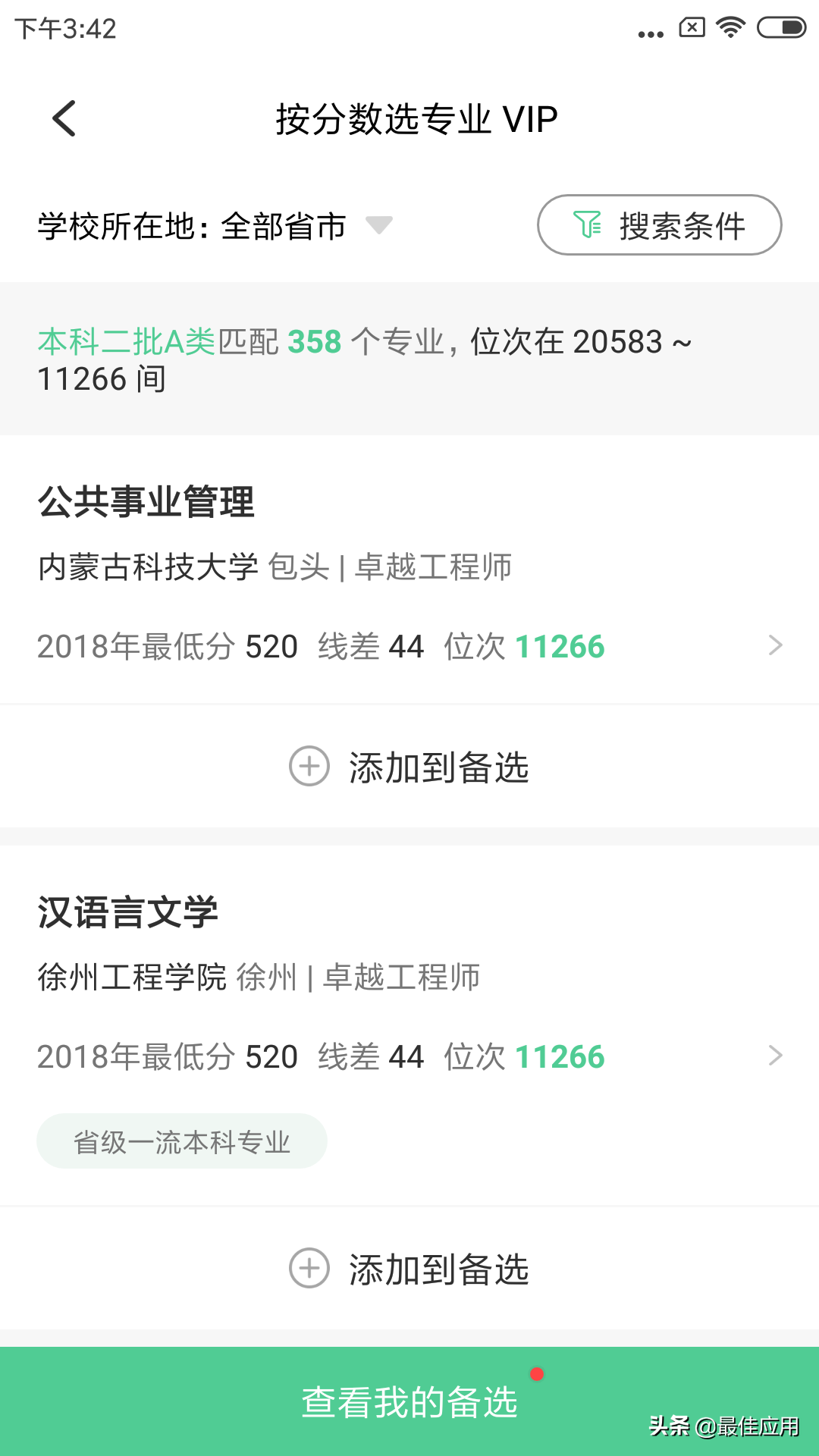The image size is (819, 1456).
Task: Click the message icon in status bar
Action: click(x=692, y=27)
